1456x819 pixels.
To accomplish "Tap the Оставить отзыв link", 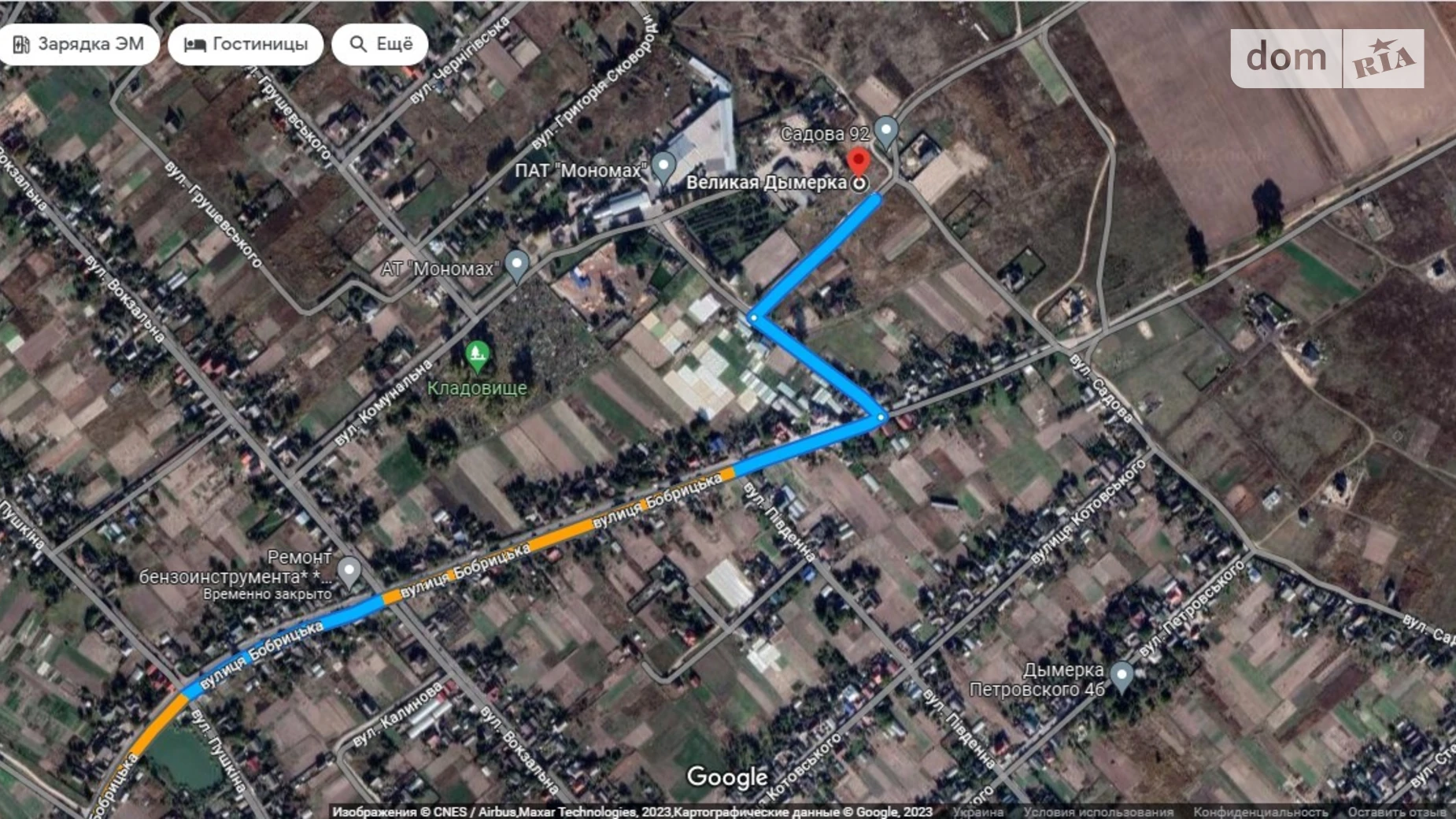I will tap(1396, 811).
